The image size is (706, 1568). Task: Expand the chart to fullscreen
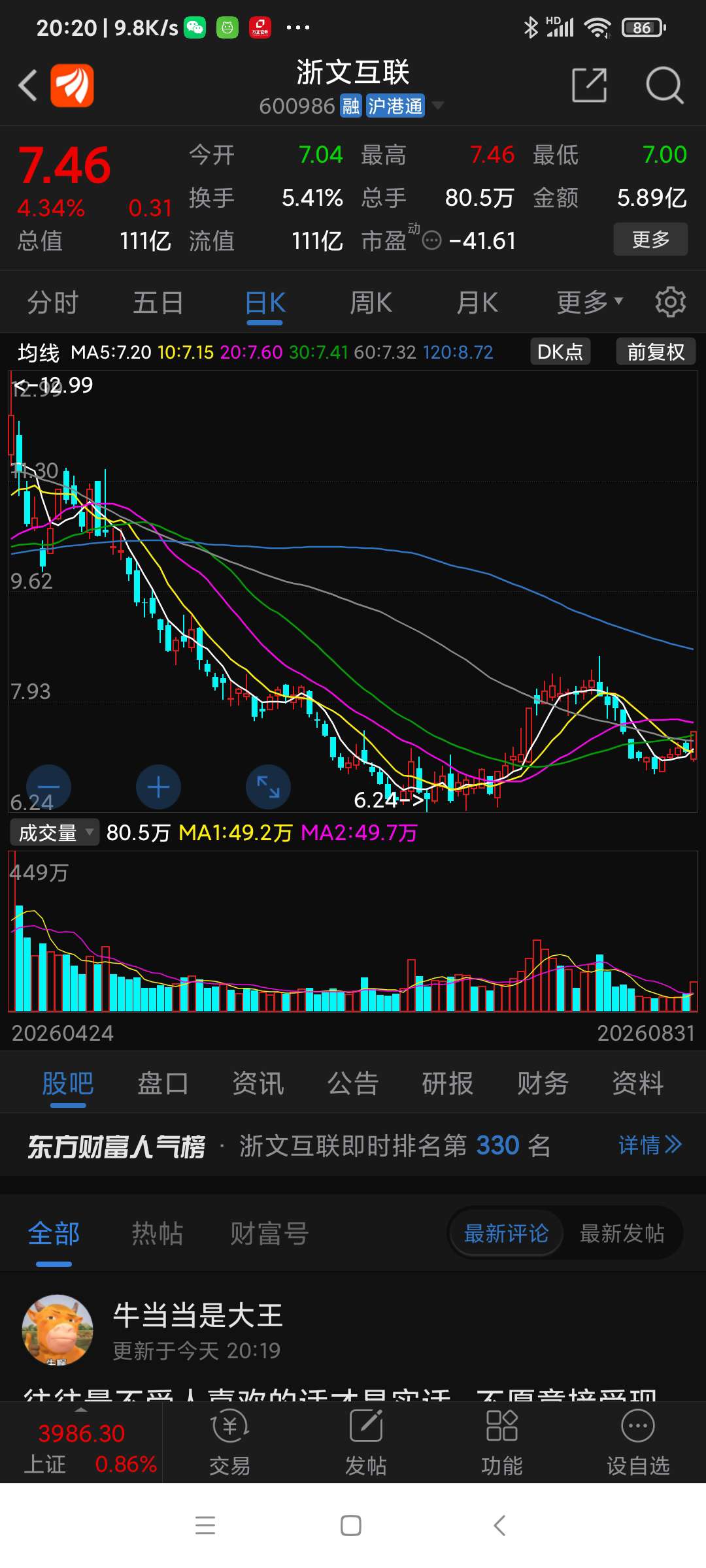coord(268,787)
